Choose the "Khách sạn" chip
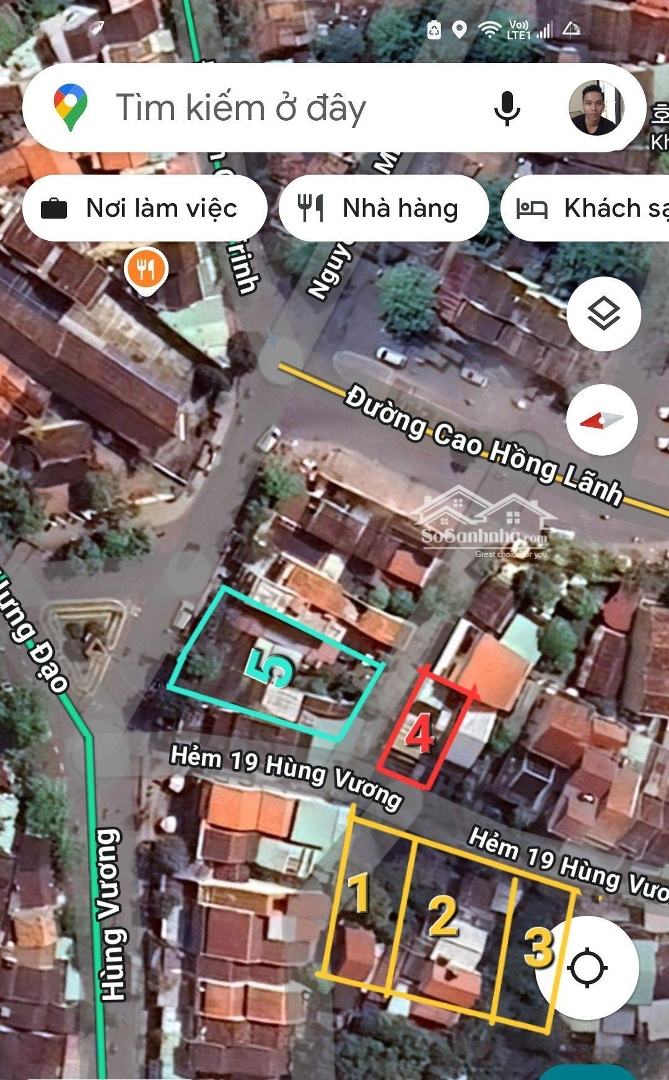 [592, 208]
